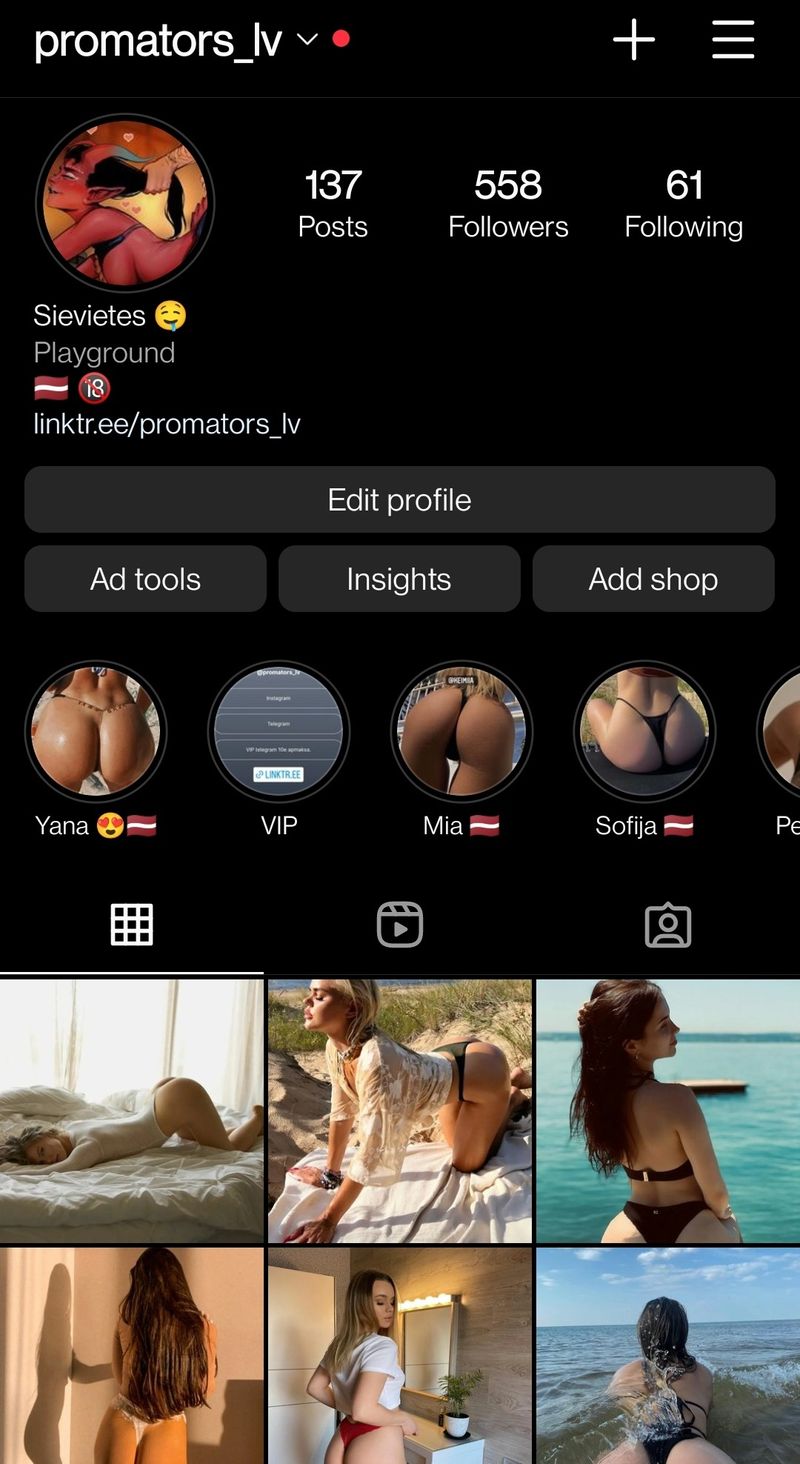Switch to the Reels tab
This screenshot has height=1464, width=800.
[x=400, y=925]
